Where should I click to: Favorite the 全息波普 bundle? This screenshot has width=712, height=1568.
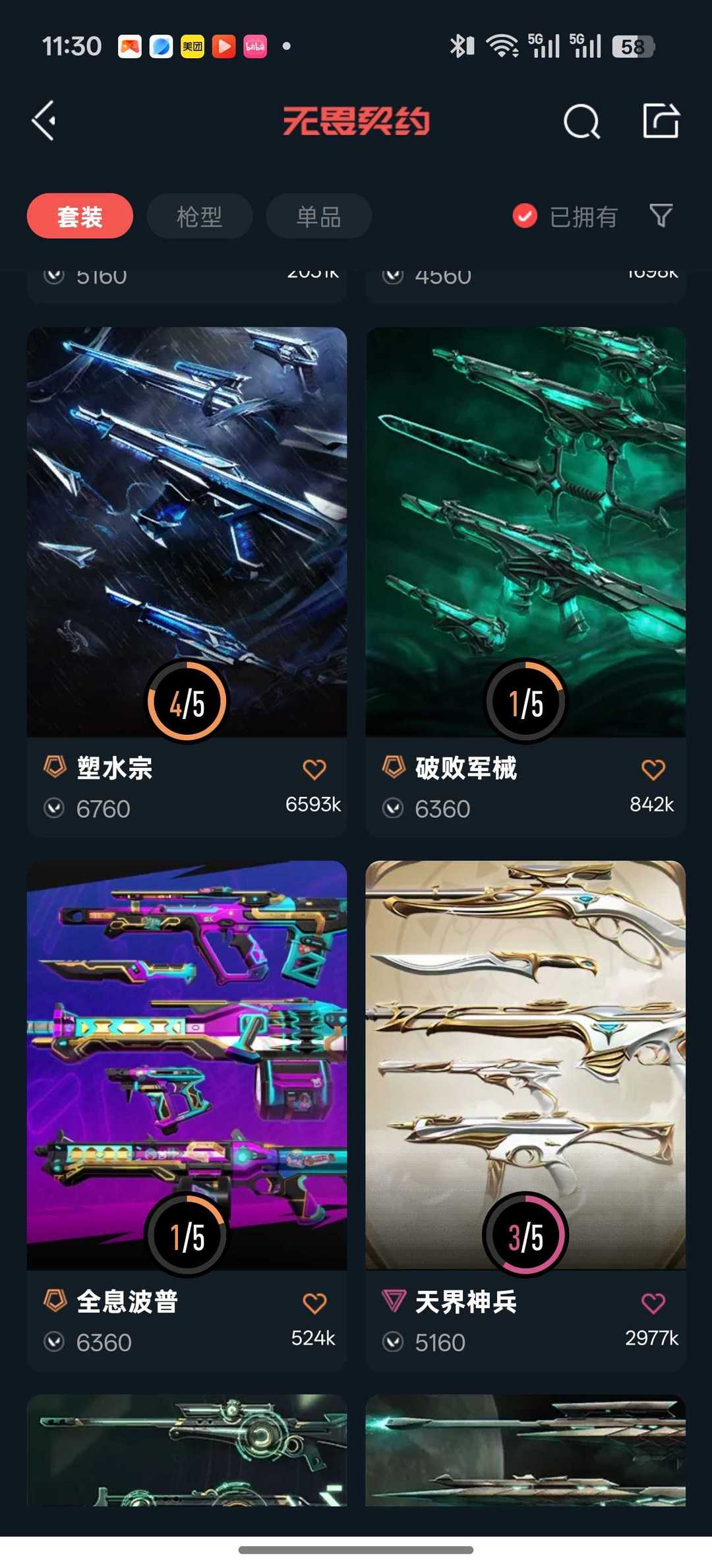point(314,1303)
